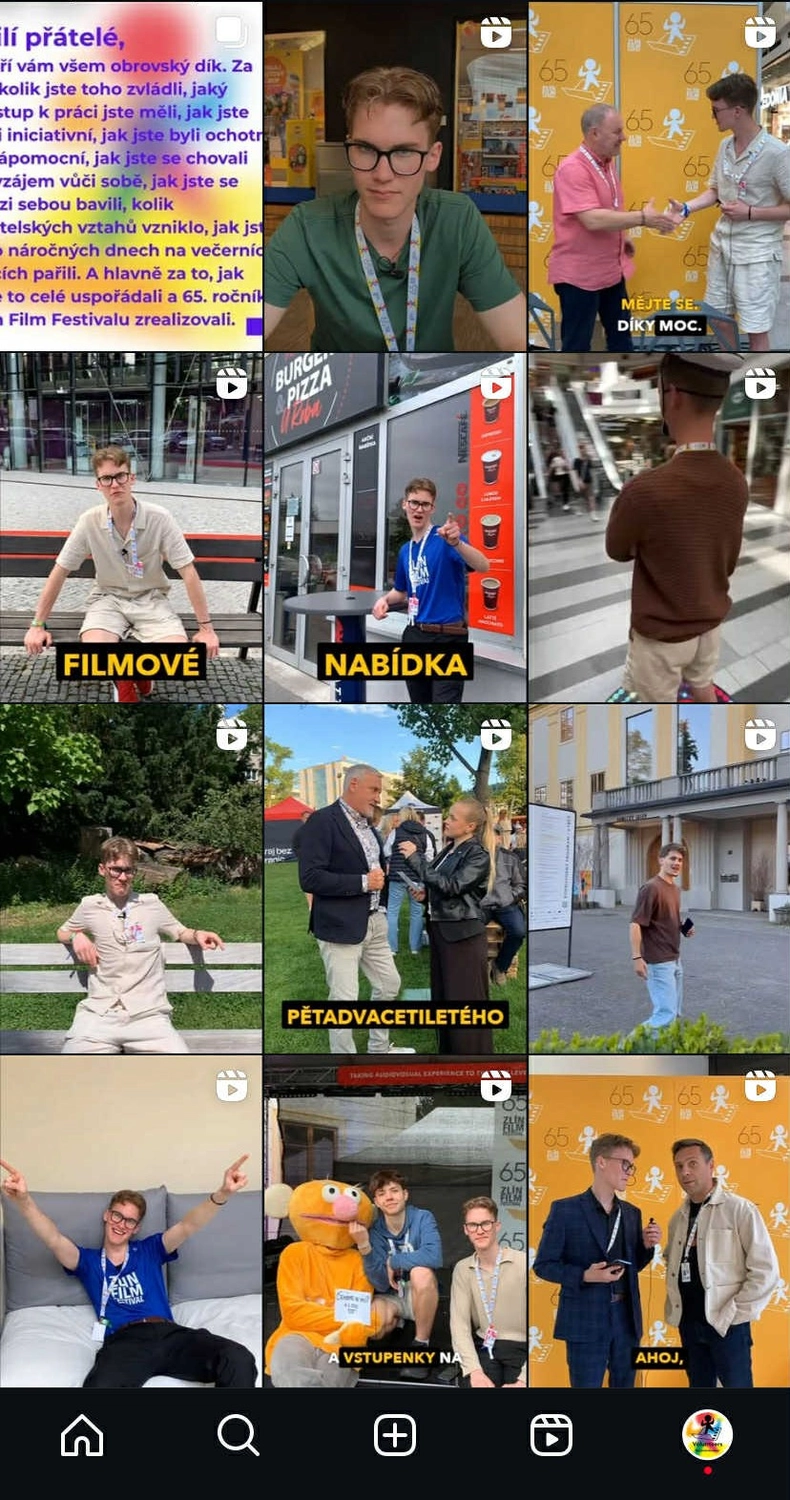The image size is (790, 1500).
Task: Open the profile tab
Action: tap(707, 1436)
